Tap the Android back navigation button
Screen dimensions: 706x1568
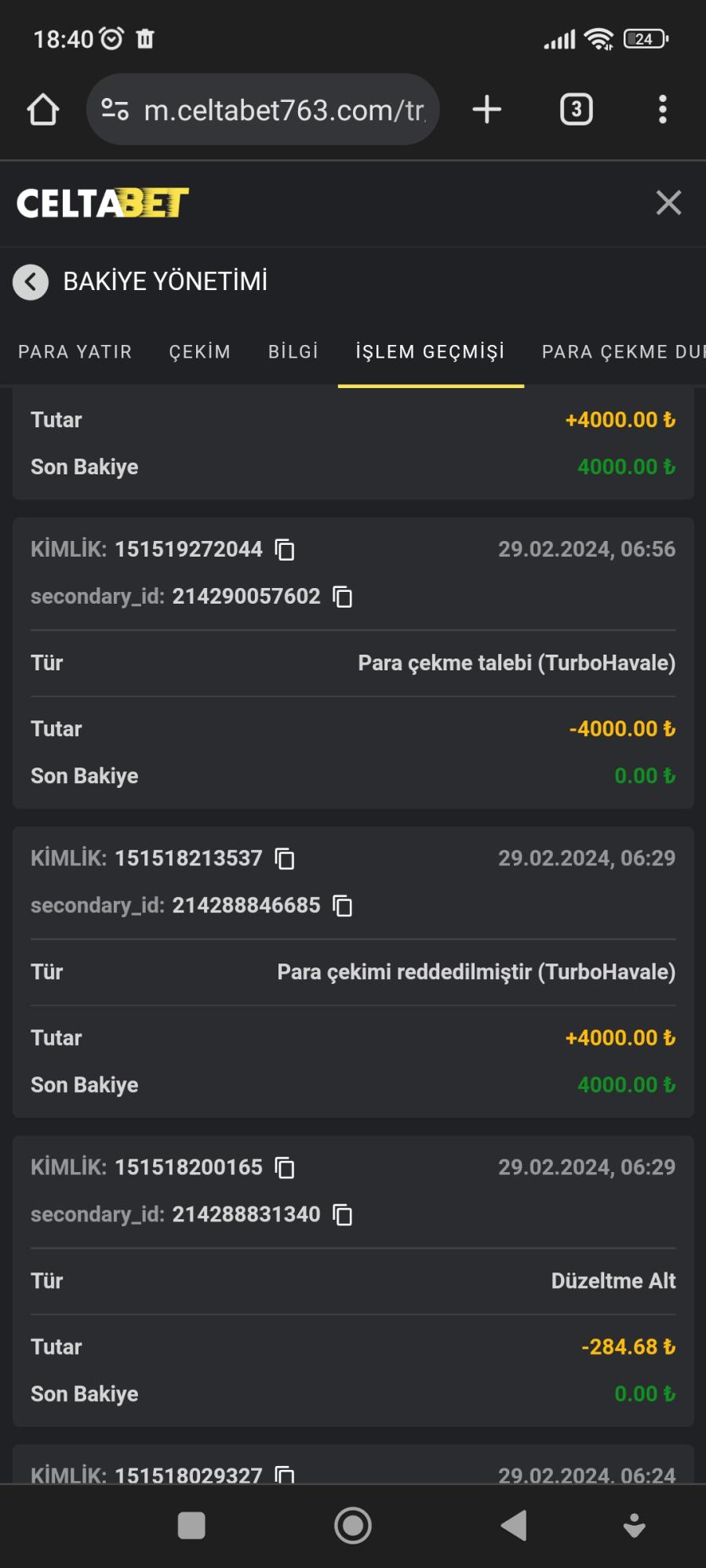point(515,1525)
